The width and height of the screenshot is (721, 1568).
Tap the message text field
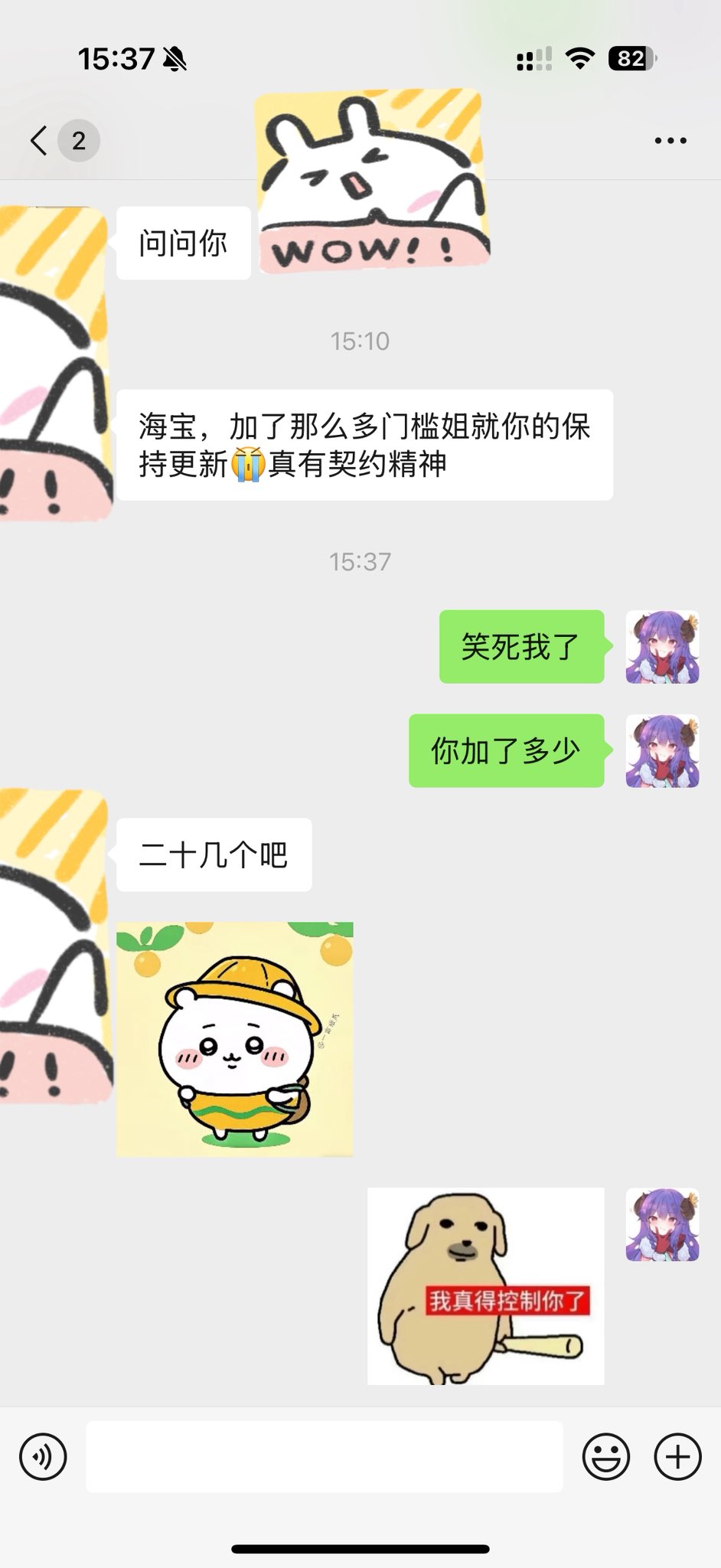pyautogui.click(x=325, y=1457)
